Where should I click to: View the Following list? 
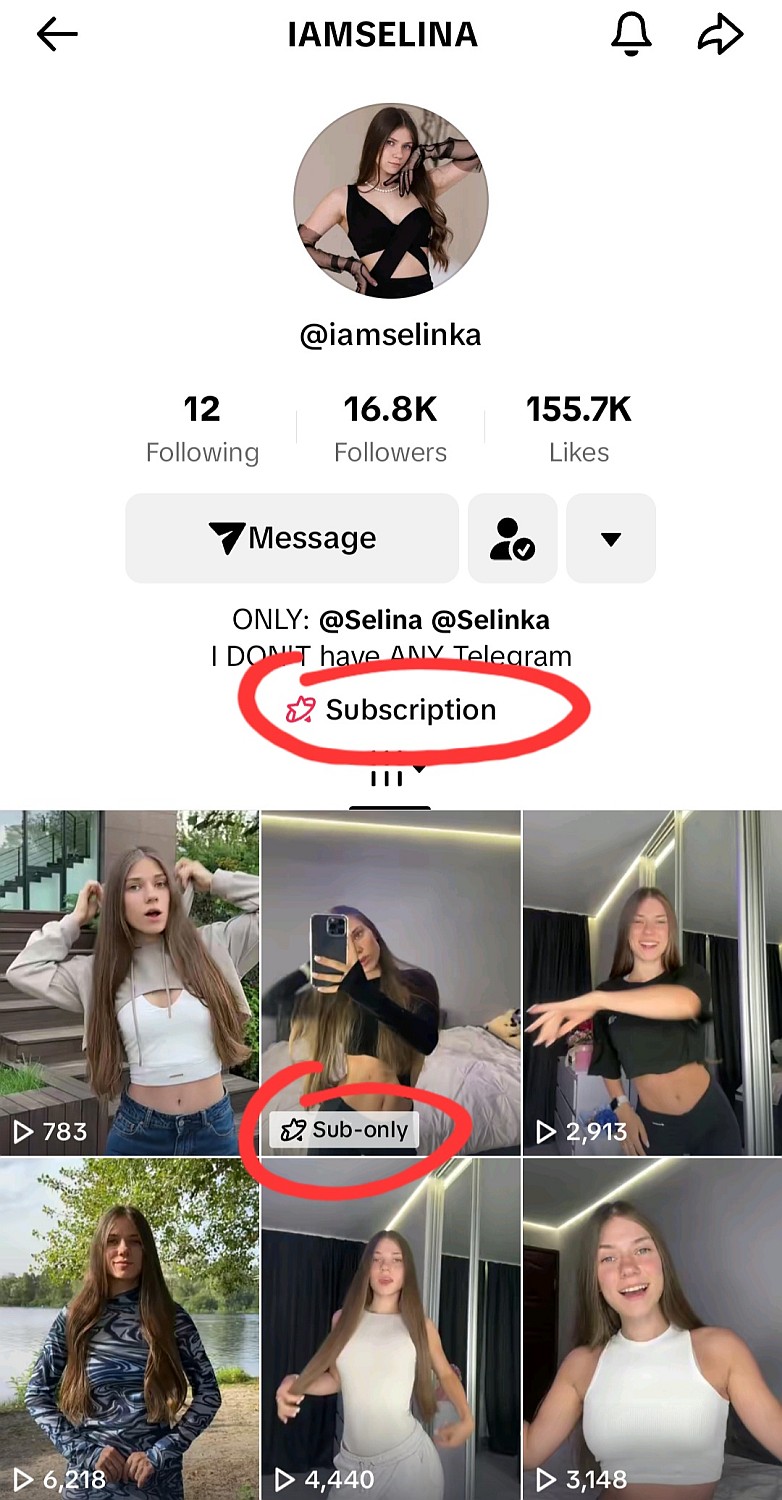(202, 428)
